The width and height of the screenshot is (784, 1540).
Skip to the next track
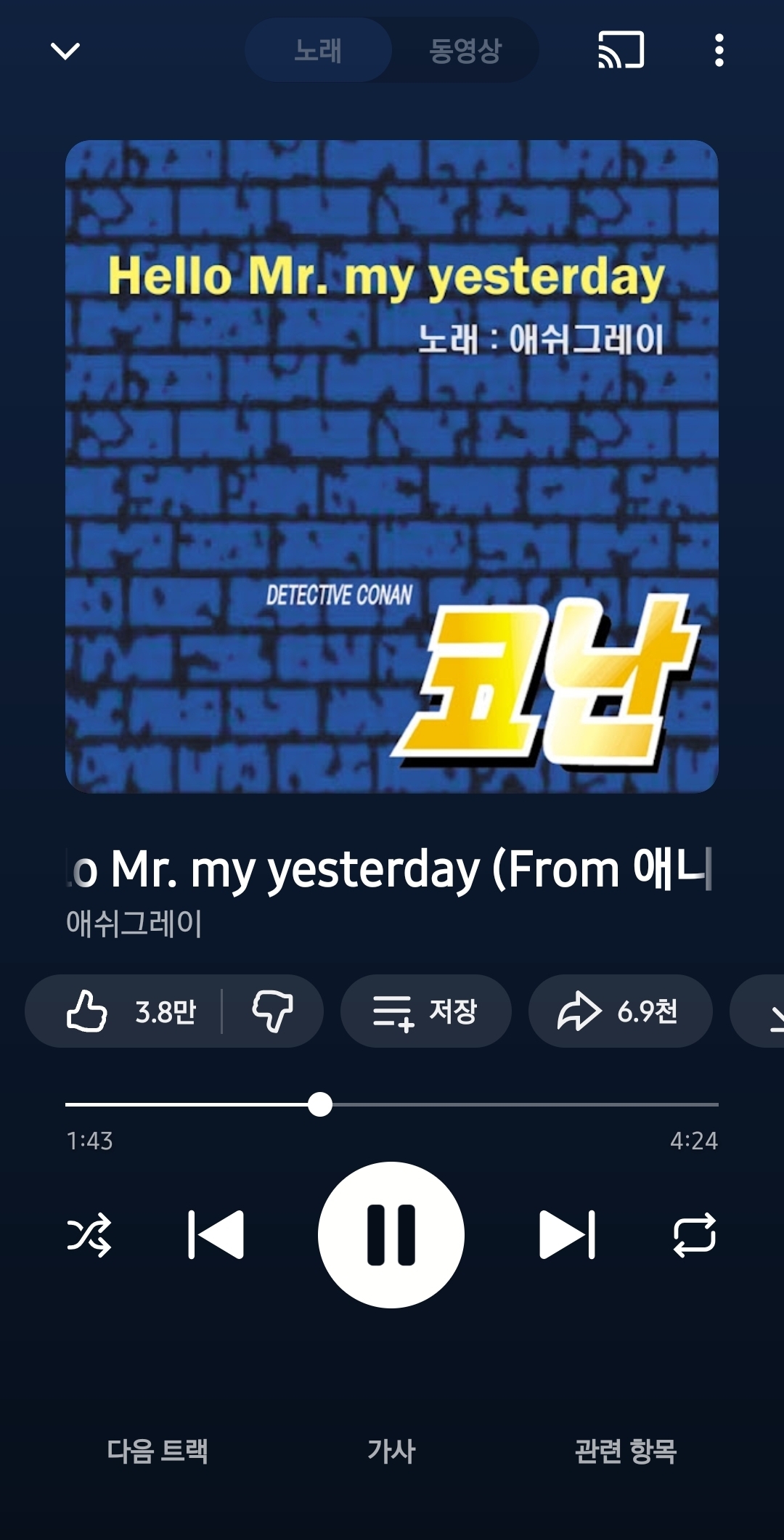pos(567,1234)
